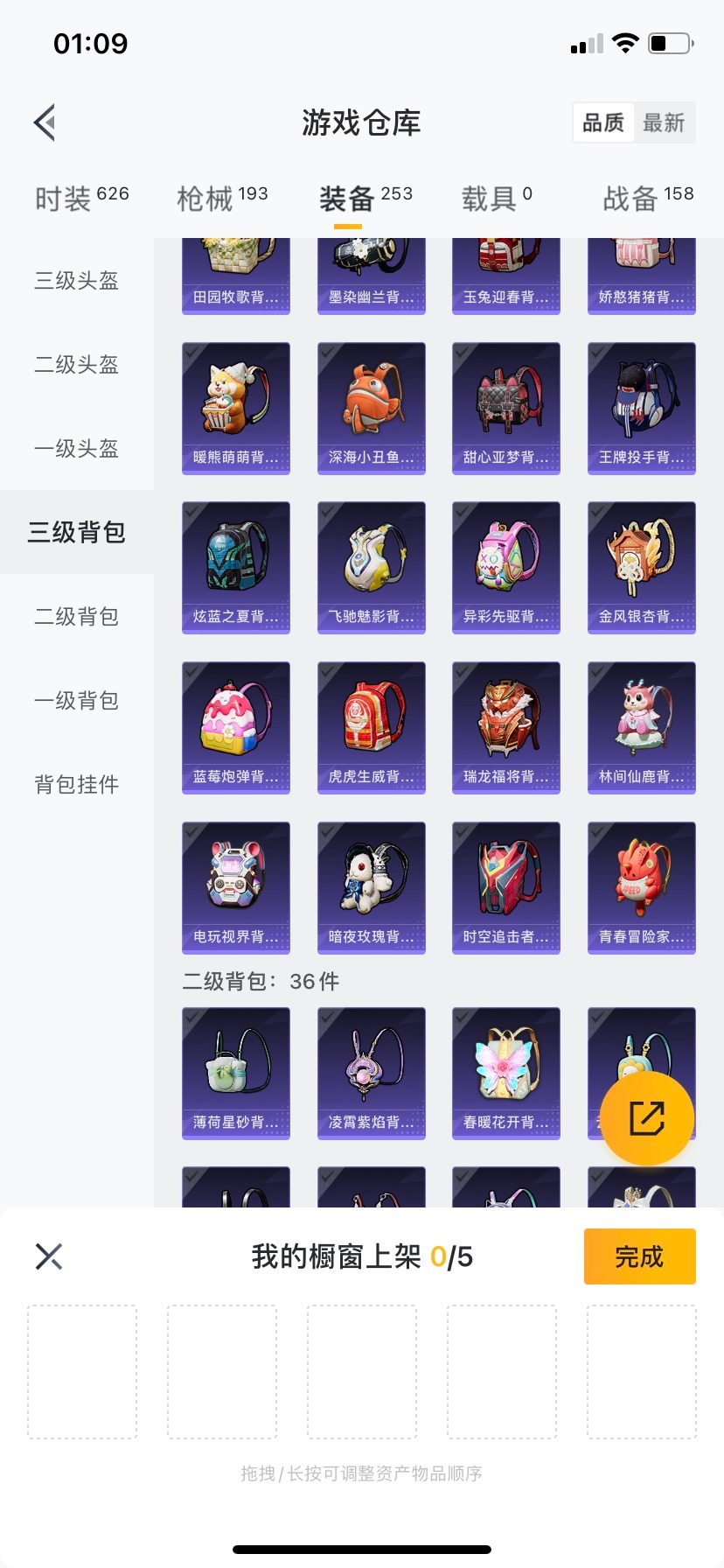Switch to the 枪械 tab

click(x=222, y=199)
